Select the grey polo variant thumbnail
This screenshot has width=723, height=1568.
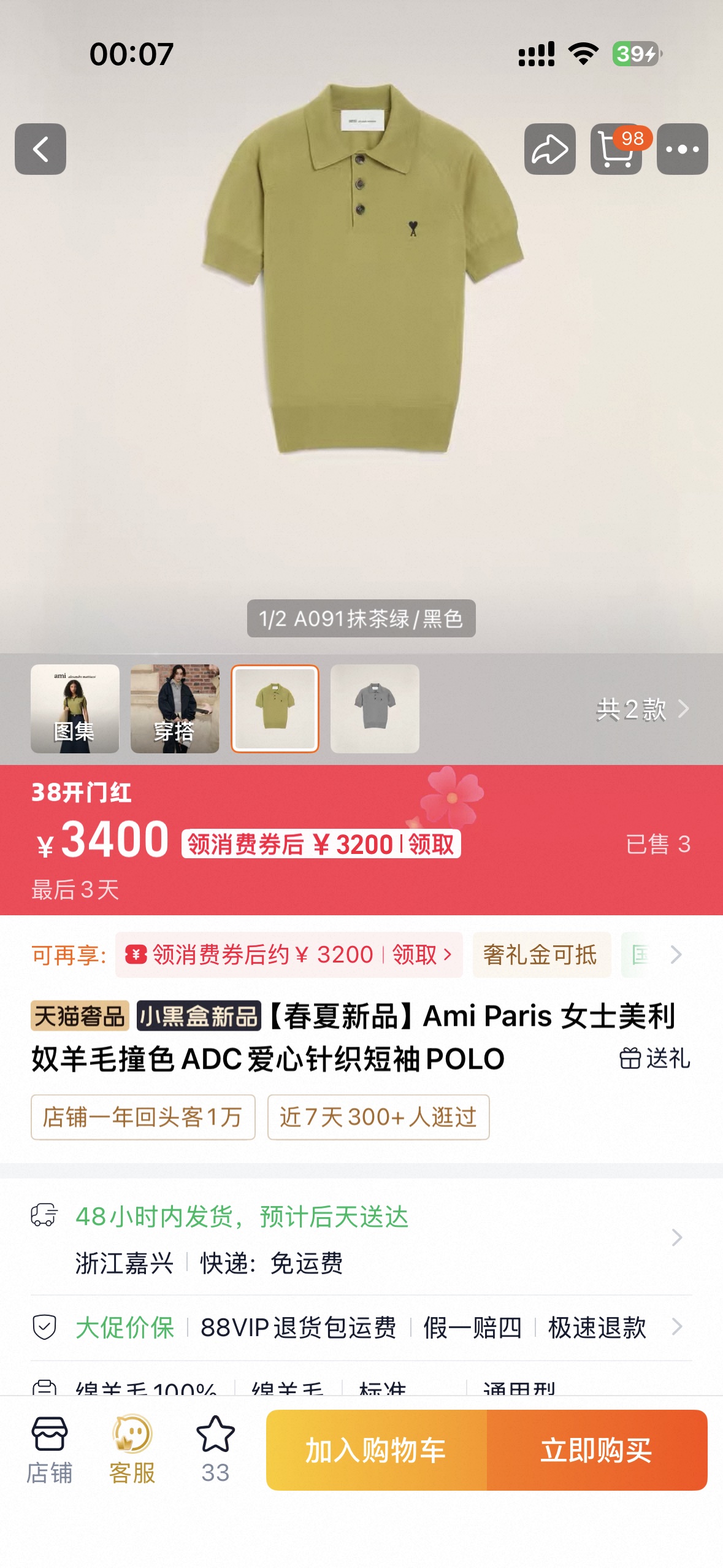pyautogui.click(x=375, y=709)
